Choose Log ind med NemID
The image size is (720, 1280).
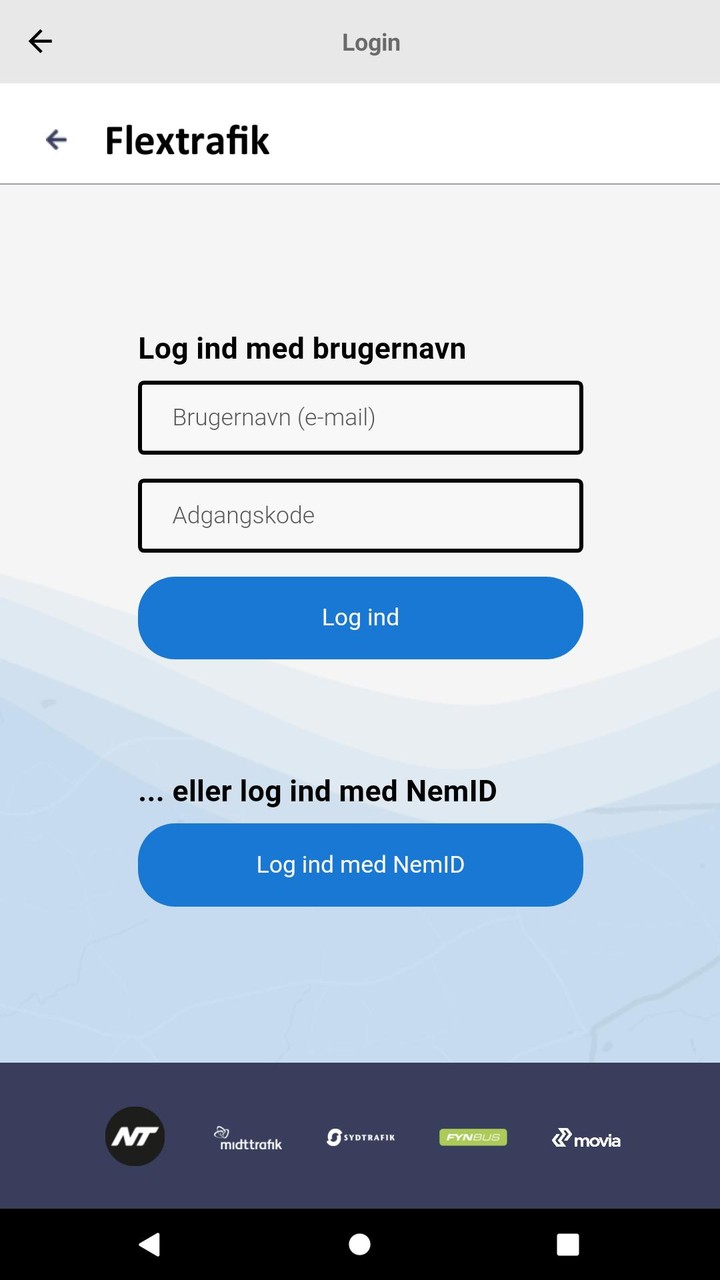(x=360, y=865)
